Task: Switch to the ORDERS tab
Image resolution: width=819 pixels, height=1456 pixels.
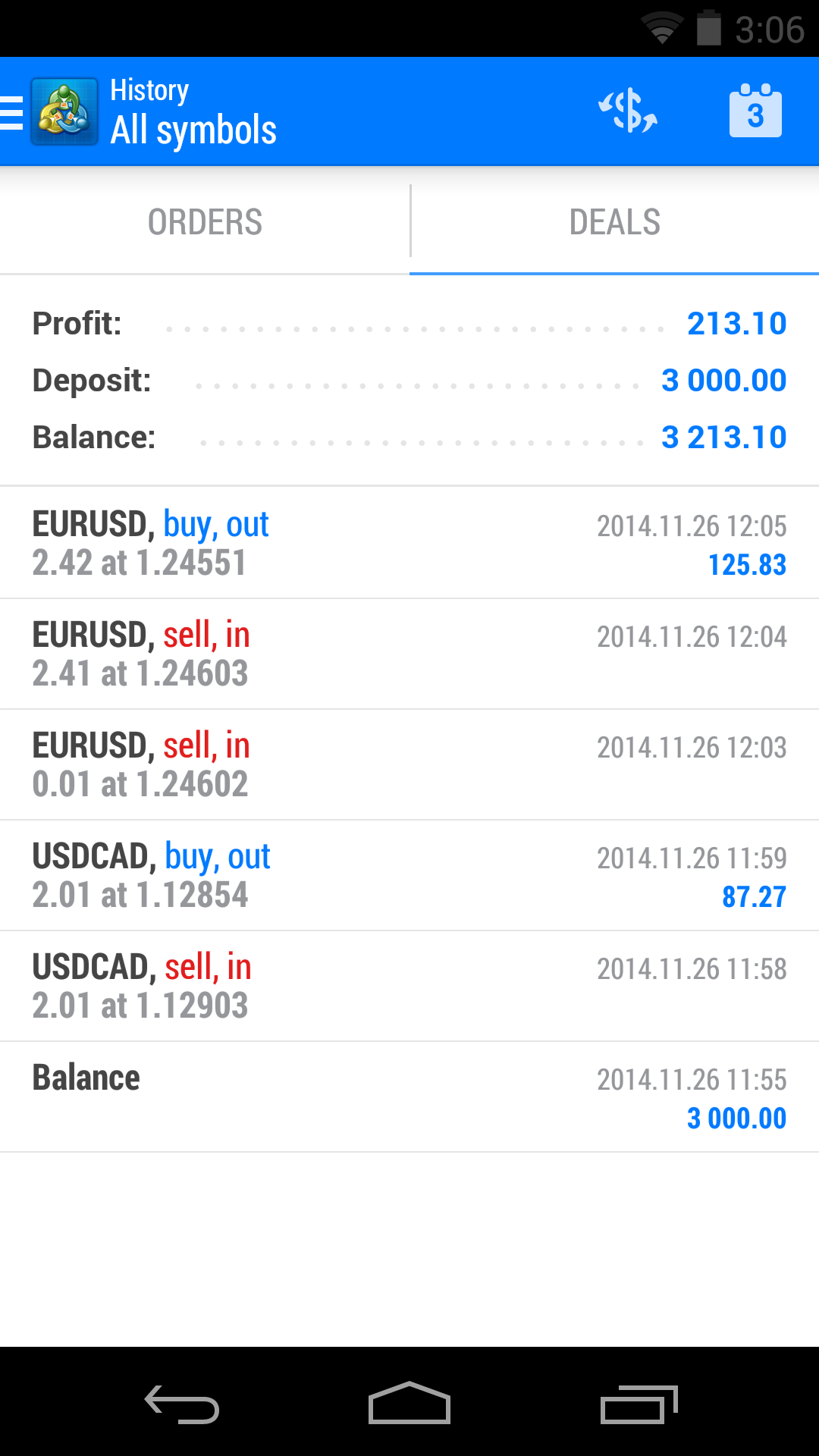Action: tap(205, 221)
